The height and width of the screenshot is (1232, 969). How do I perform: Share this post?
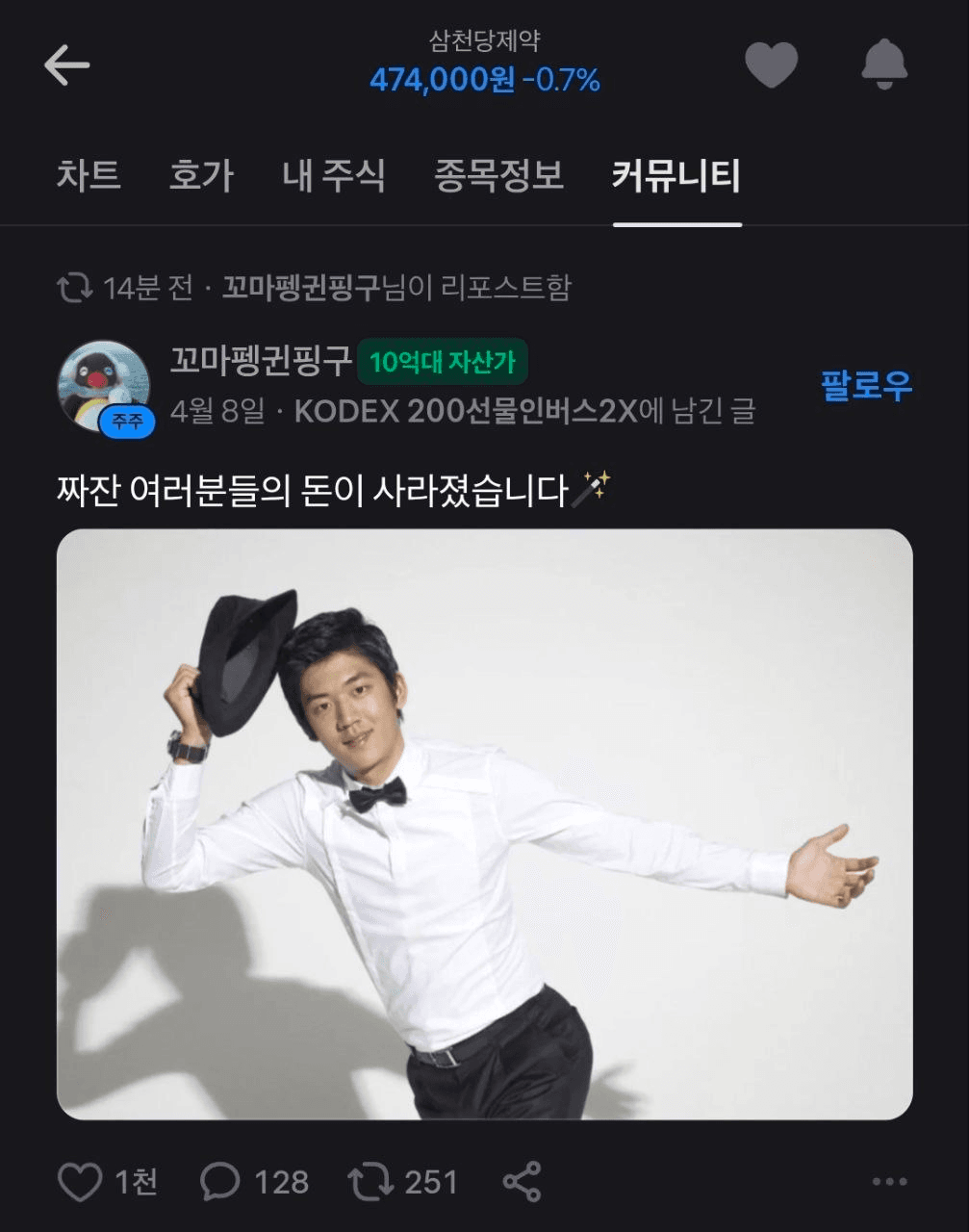pyautogui.click(x=522, y=1181)
